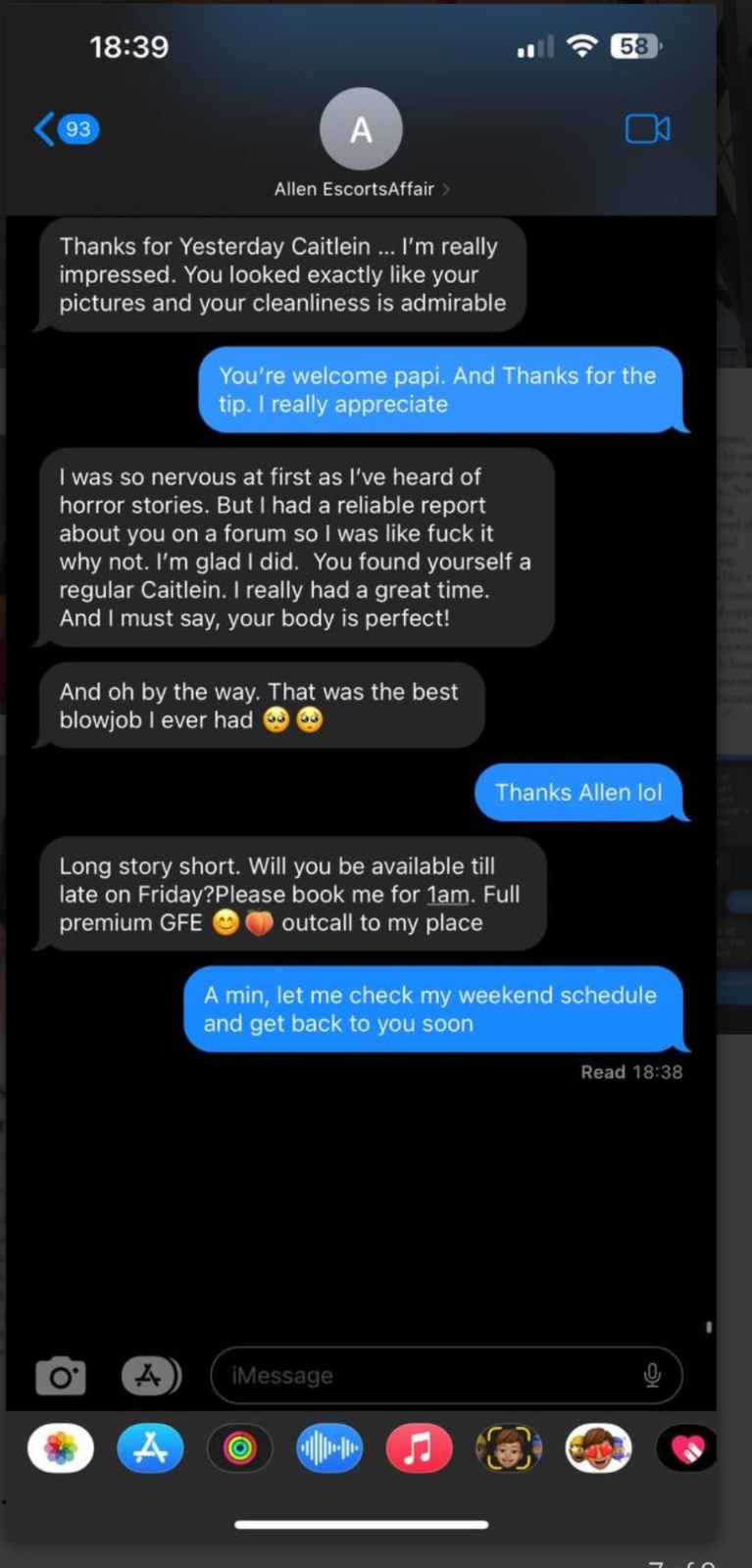Open the Memoji stickers app

[x=598, y=1447]
